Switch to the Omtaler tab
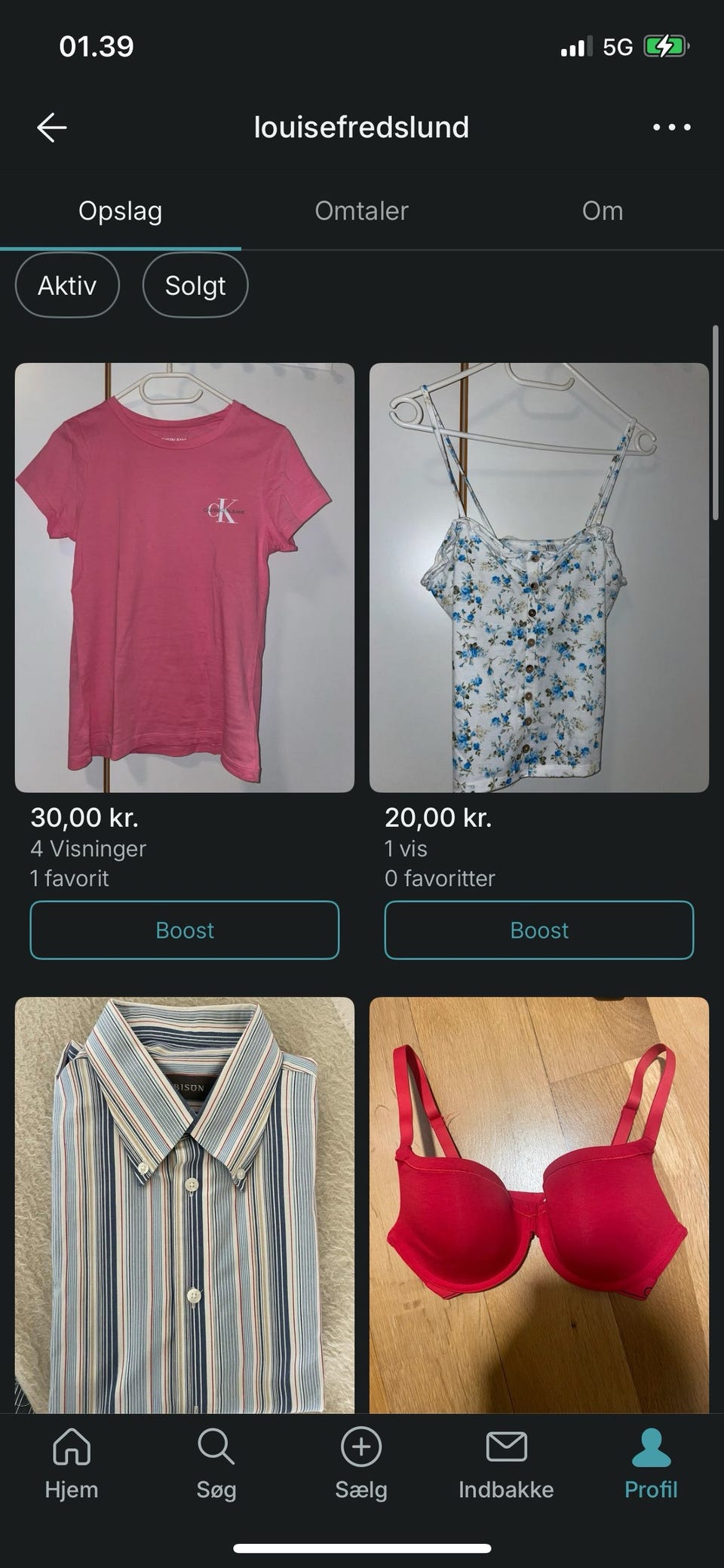 [x=360, y=211]
